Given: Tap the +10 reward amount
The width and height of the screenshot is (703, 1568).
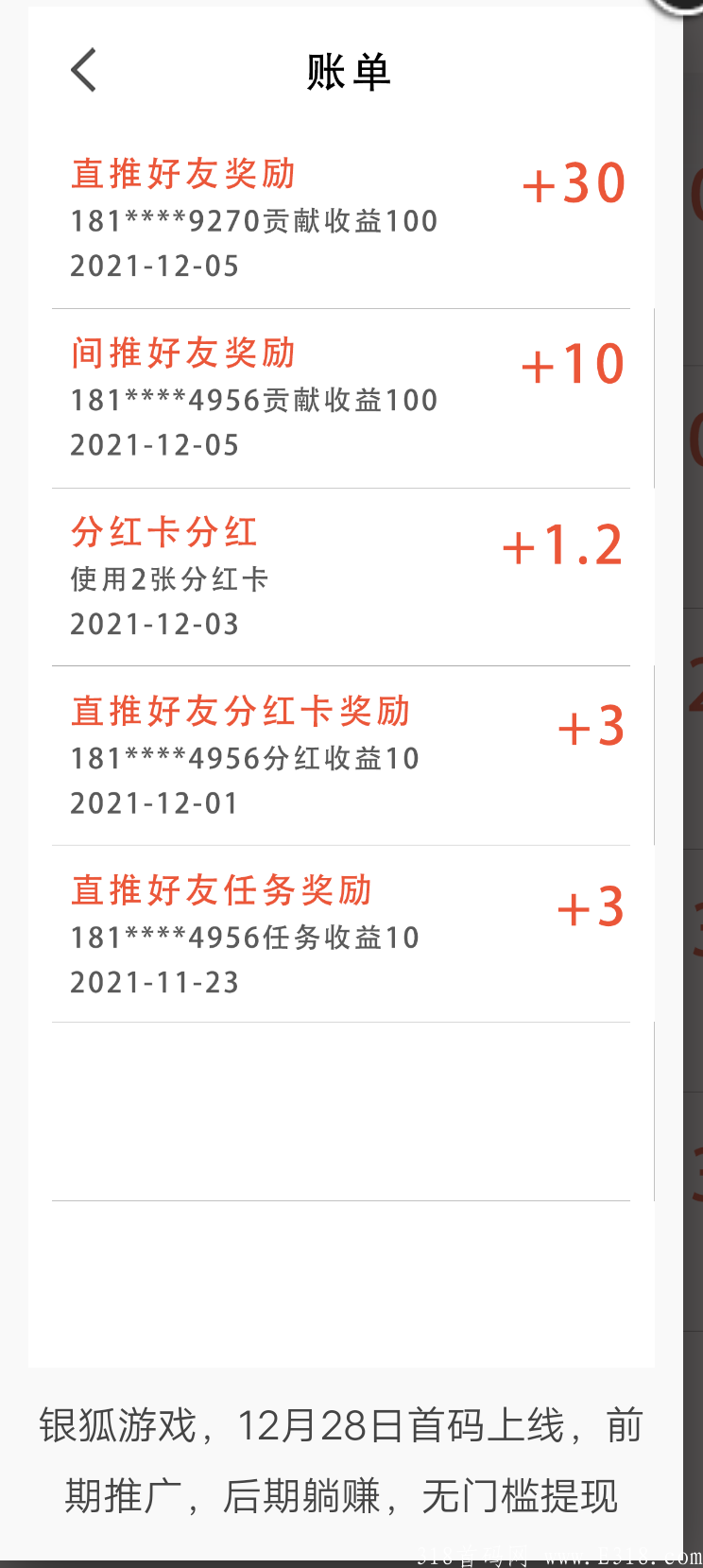Looking at the screenshot, I should 573,363.
